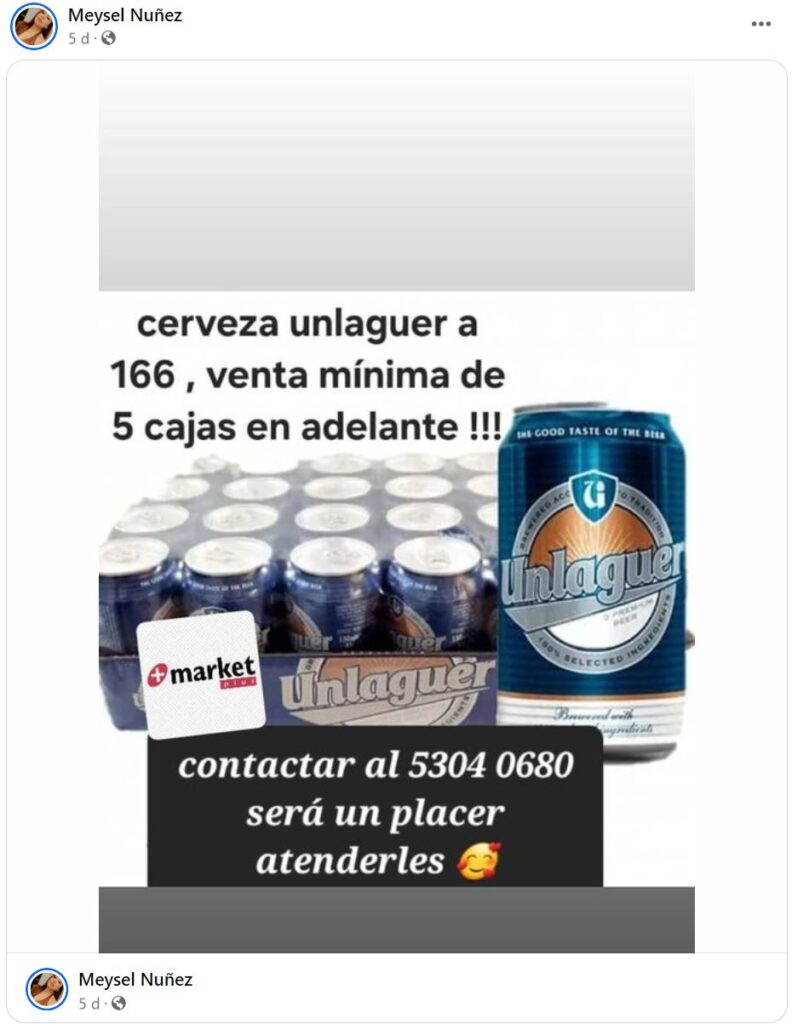Open the post via the top 5 d timestamp
The width and height of the screenshot is (792, 1024).
click(x=77, y=39)
